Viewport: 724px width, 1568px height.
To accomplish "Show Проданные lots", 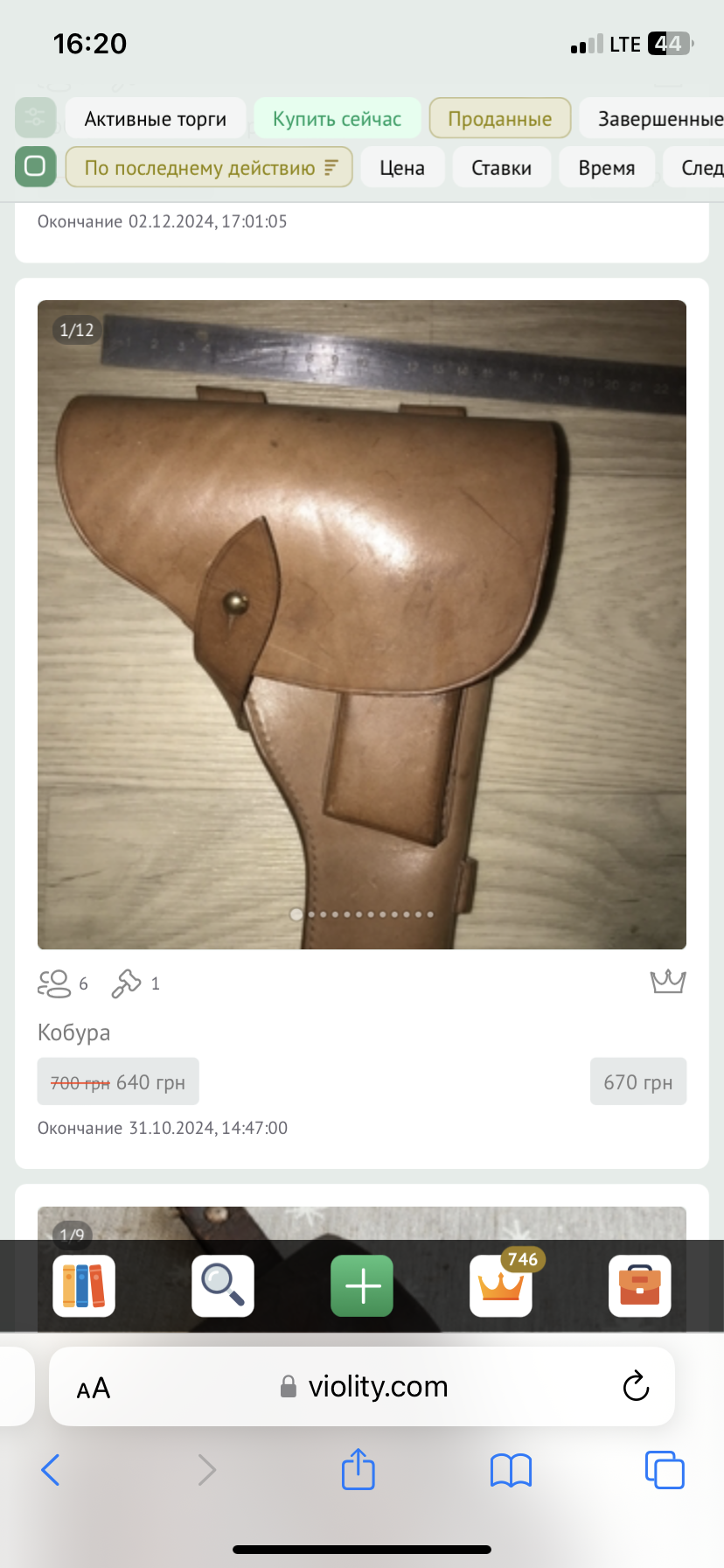I will [x=499, y=119].
